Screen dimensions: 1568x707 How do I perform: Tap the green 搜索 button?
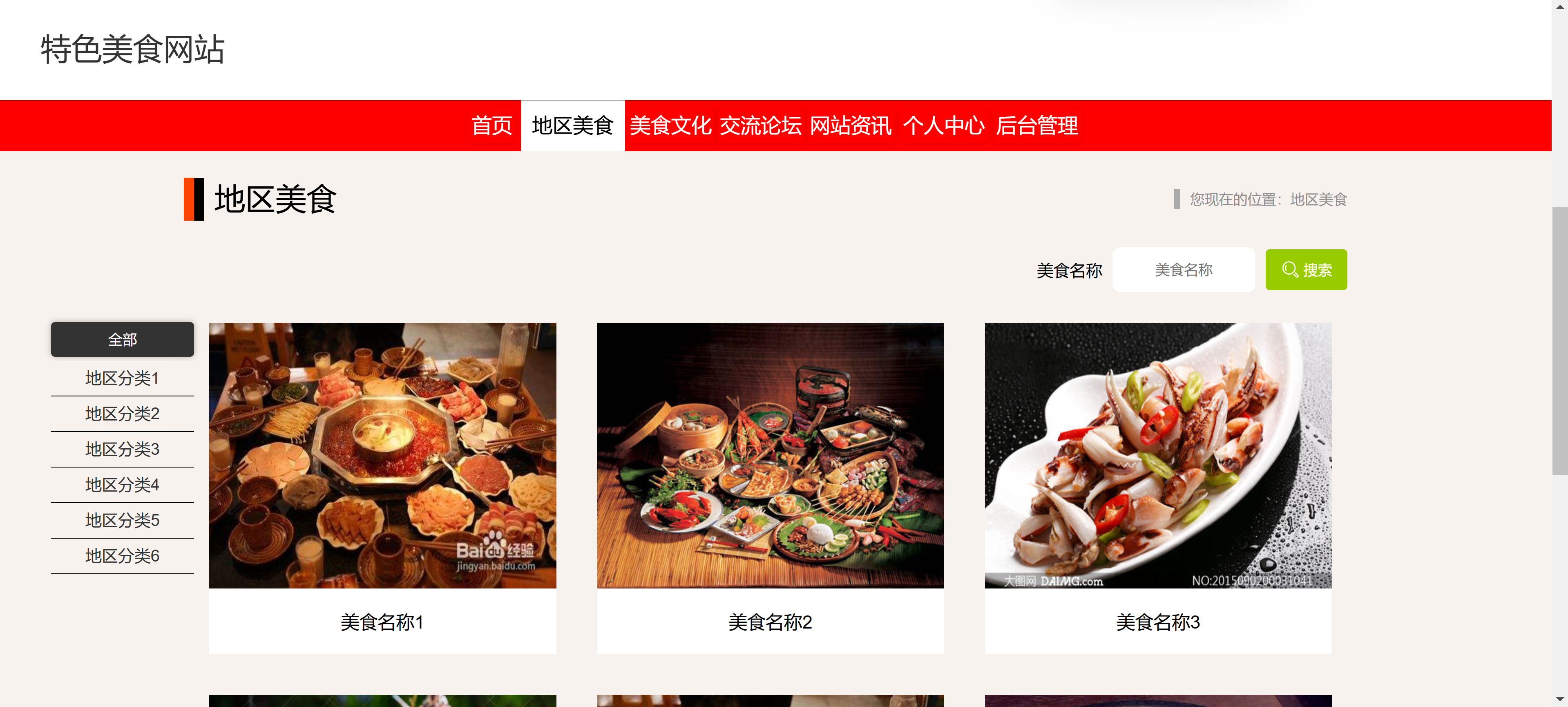[x=1306, y=270]
